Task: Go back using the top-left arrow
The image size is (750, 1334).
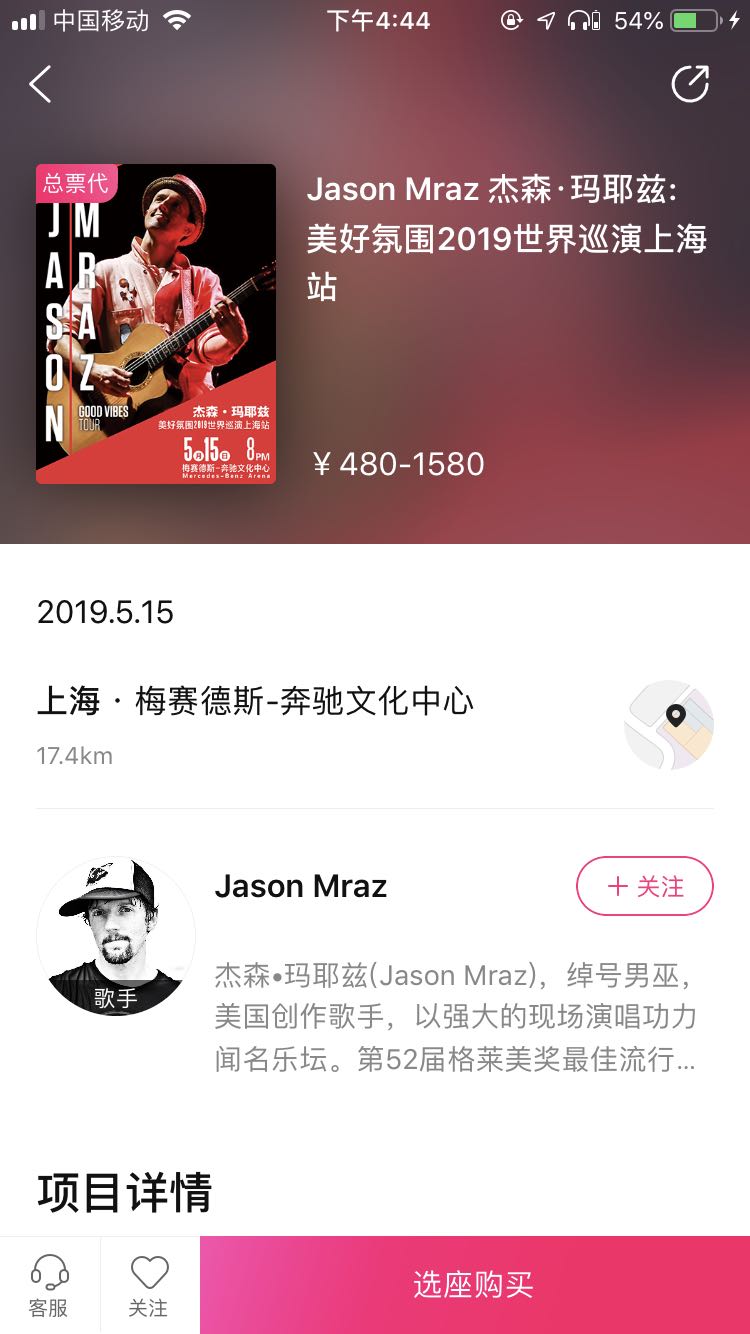Action: tap(40, 85)
